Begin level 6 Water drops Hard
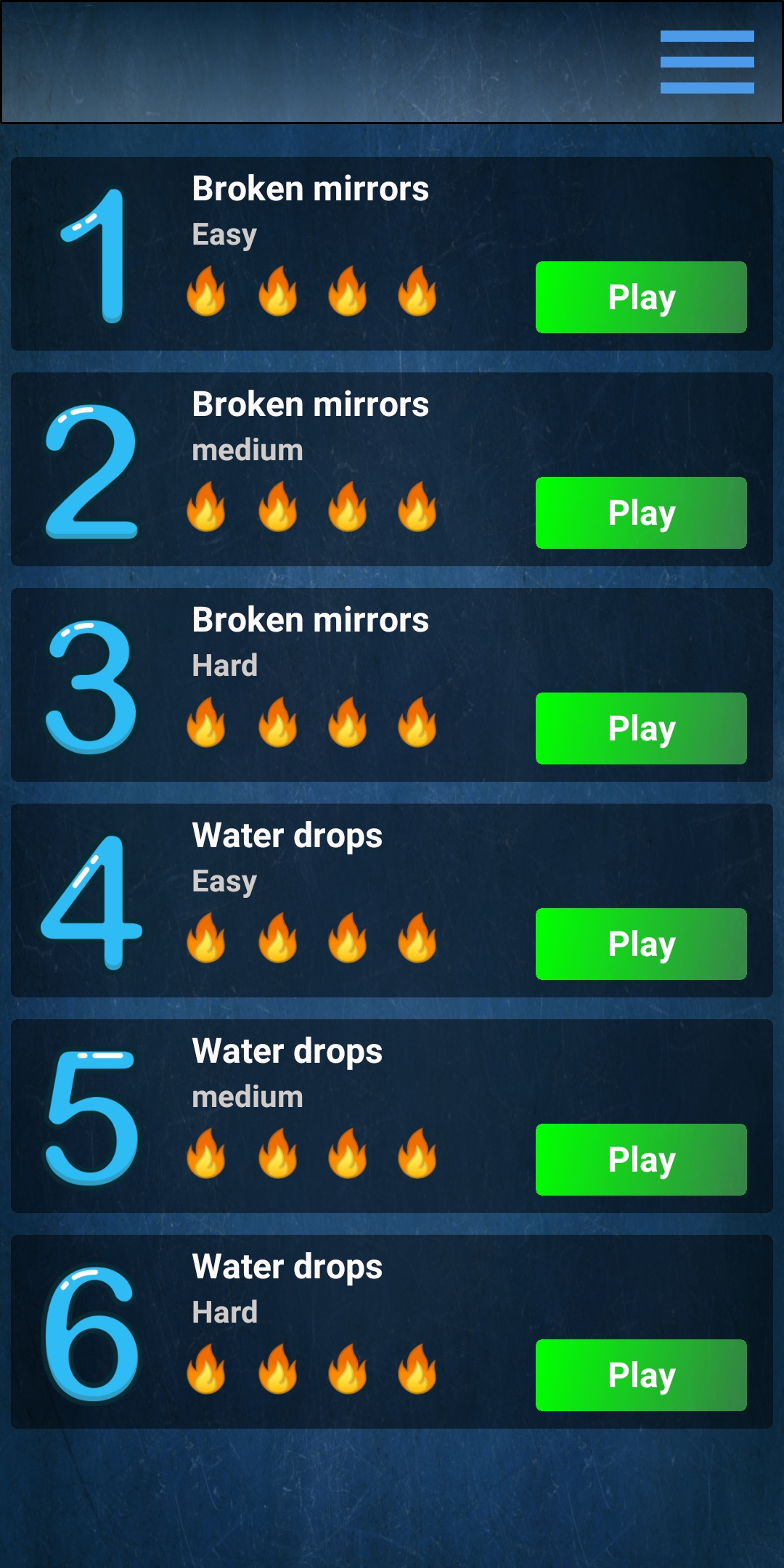 pos(641,1376)
